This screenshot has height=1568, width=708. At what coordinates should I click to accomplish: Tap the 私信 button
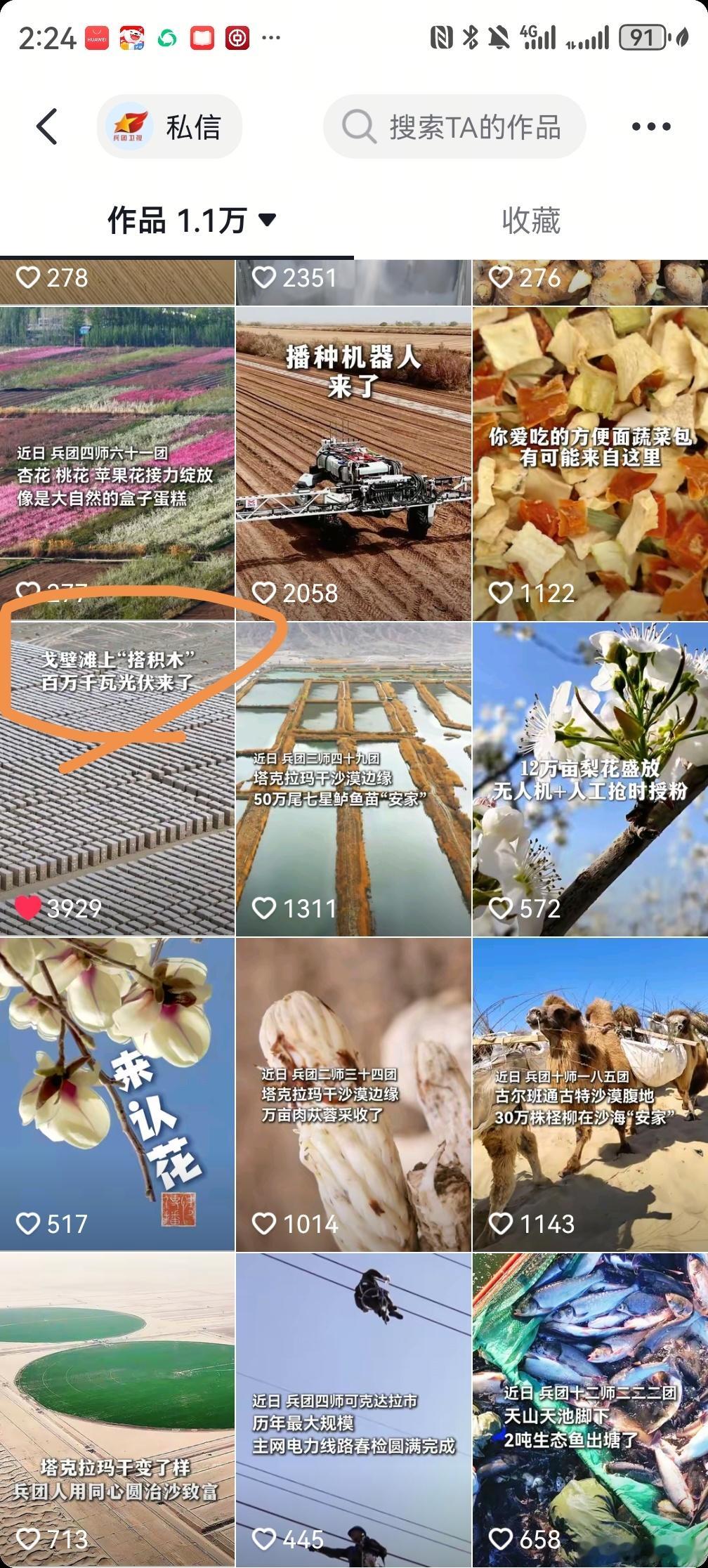click(194, 126)
